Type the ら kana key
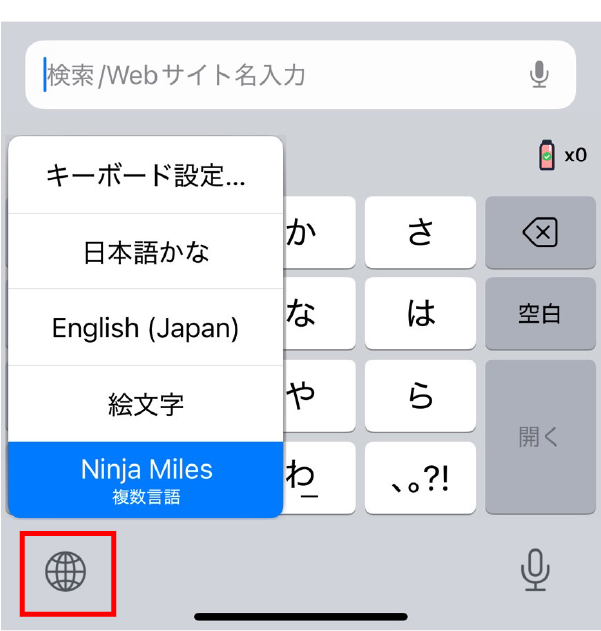Screen dimensions: 601x631 [x=420, y=396]
